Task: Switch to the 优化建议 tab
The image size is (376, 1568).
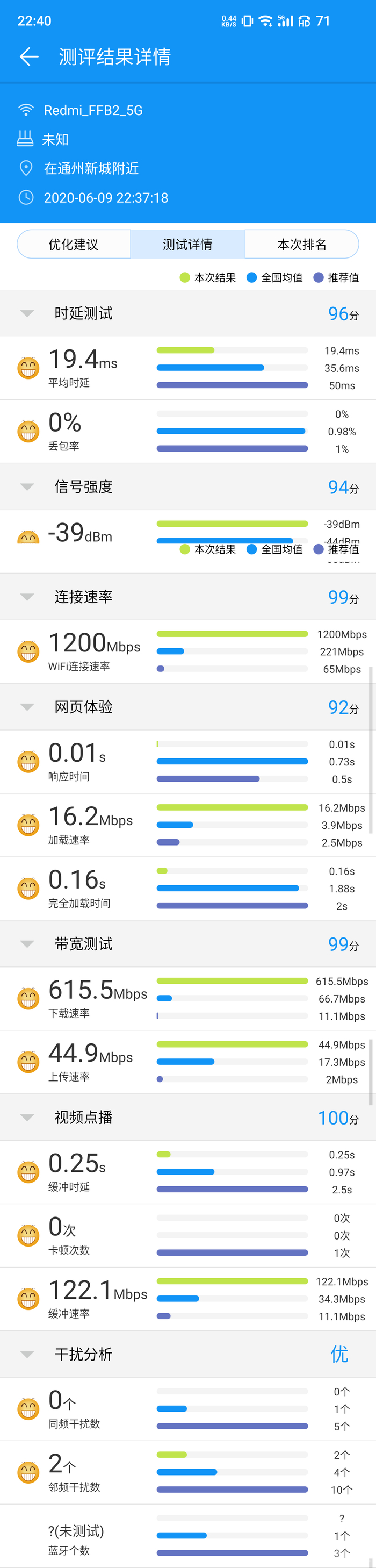Action: (x=74, y=244)
